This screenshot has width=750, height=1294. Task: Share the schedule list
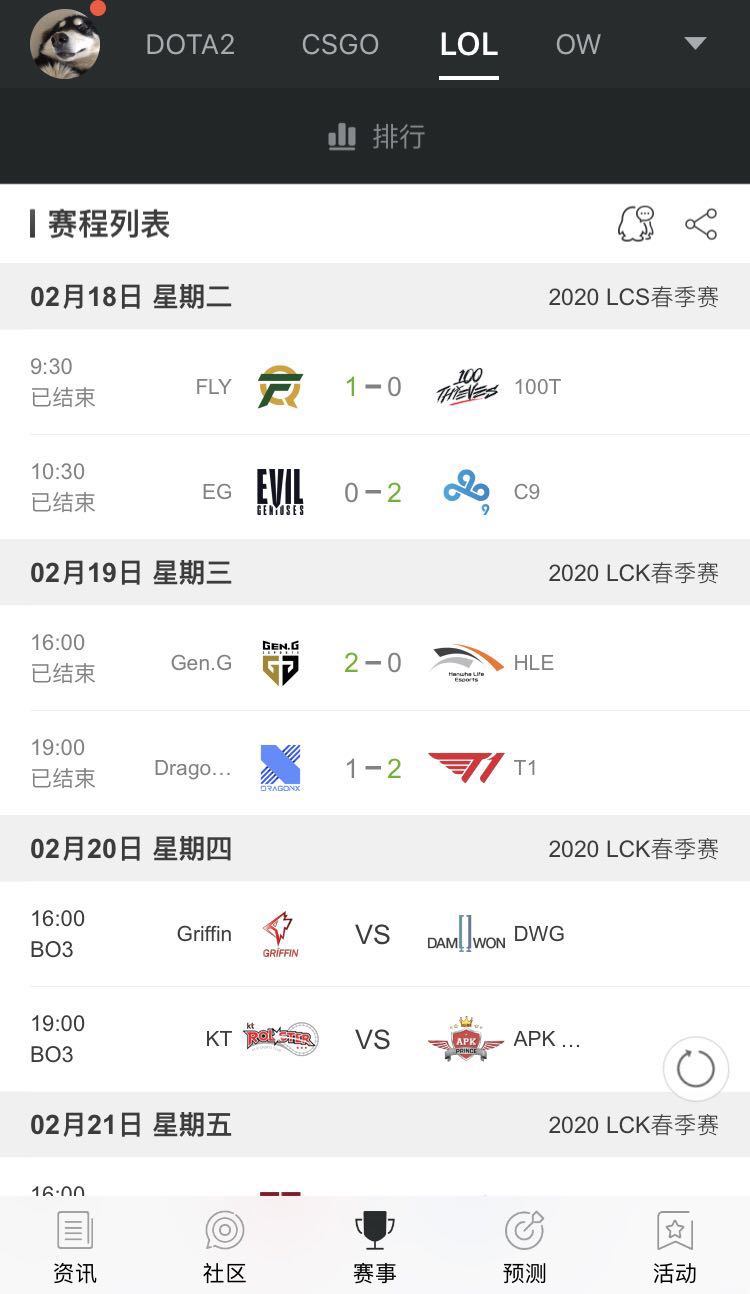pyautogui.click(x=701, y=224)
